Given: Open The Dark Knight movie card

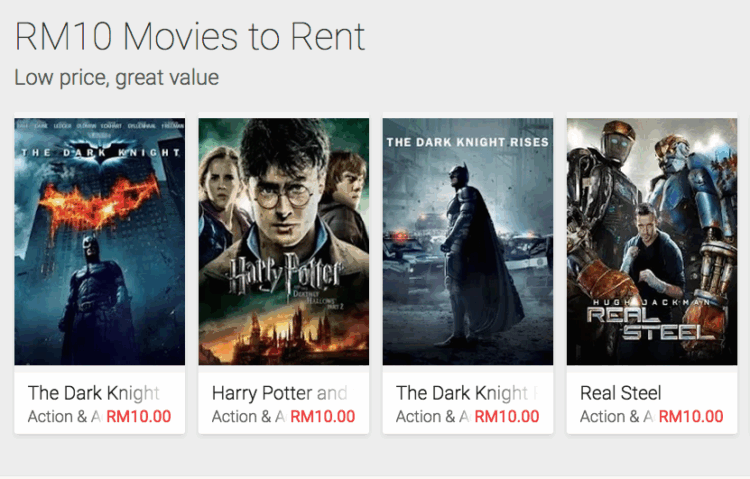Looking at the screenshot, I should [x=99, y=242].
